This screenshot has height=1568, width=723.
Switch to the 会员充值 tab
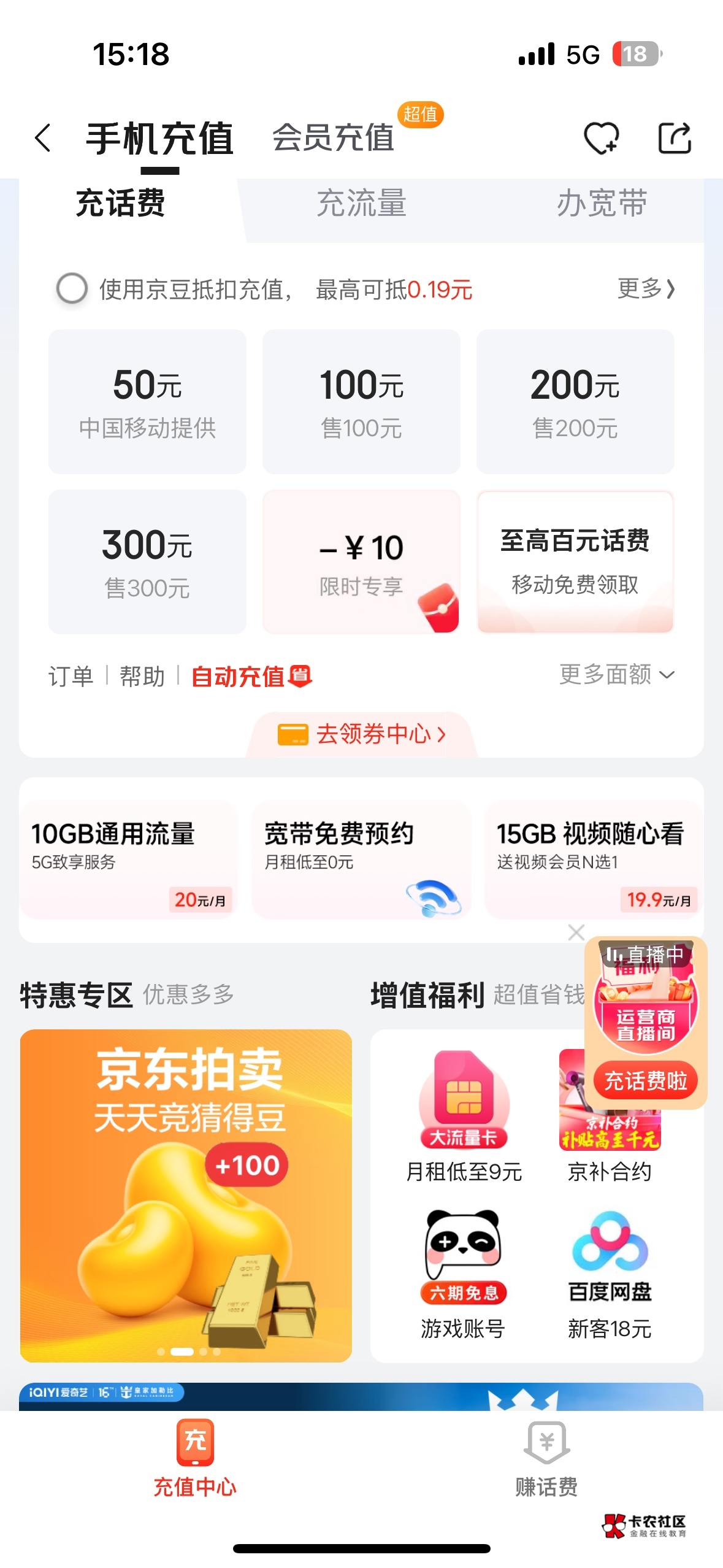coord(334,137)
